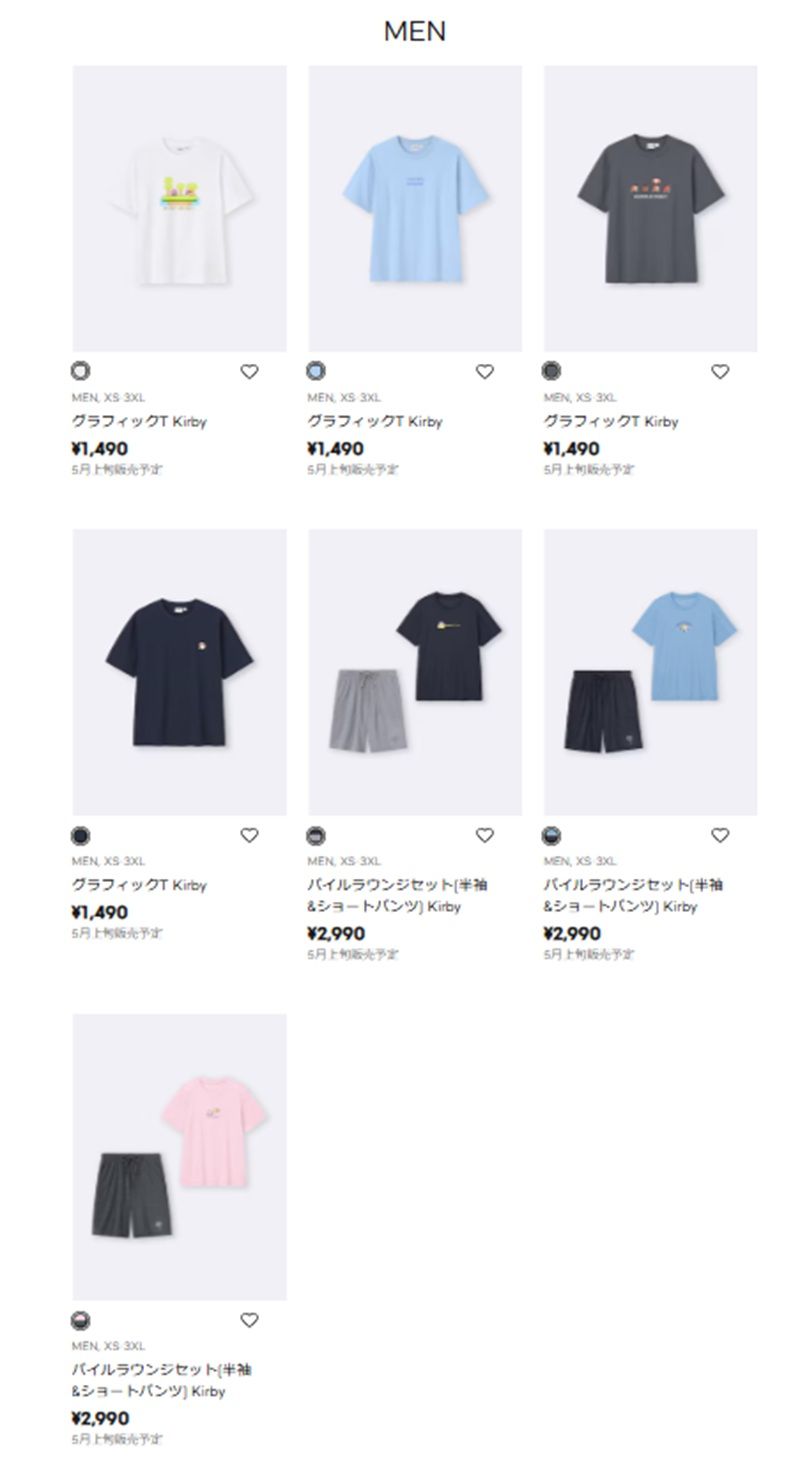Open the white Kirby graphic T-shirt
Image resolution: width=800 pixels, height=1474 pixels.
click(179, 208)
